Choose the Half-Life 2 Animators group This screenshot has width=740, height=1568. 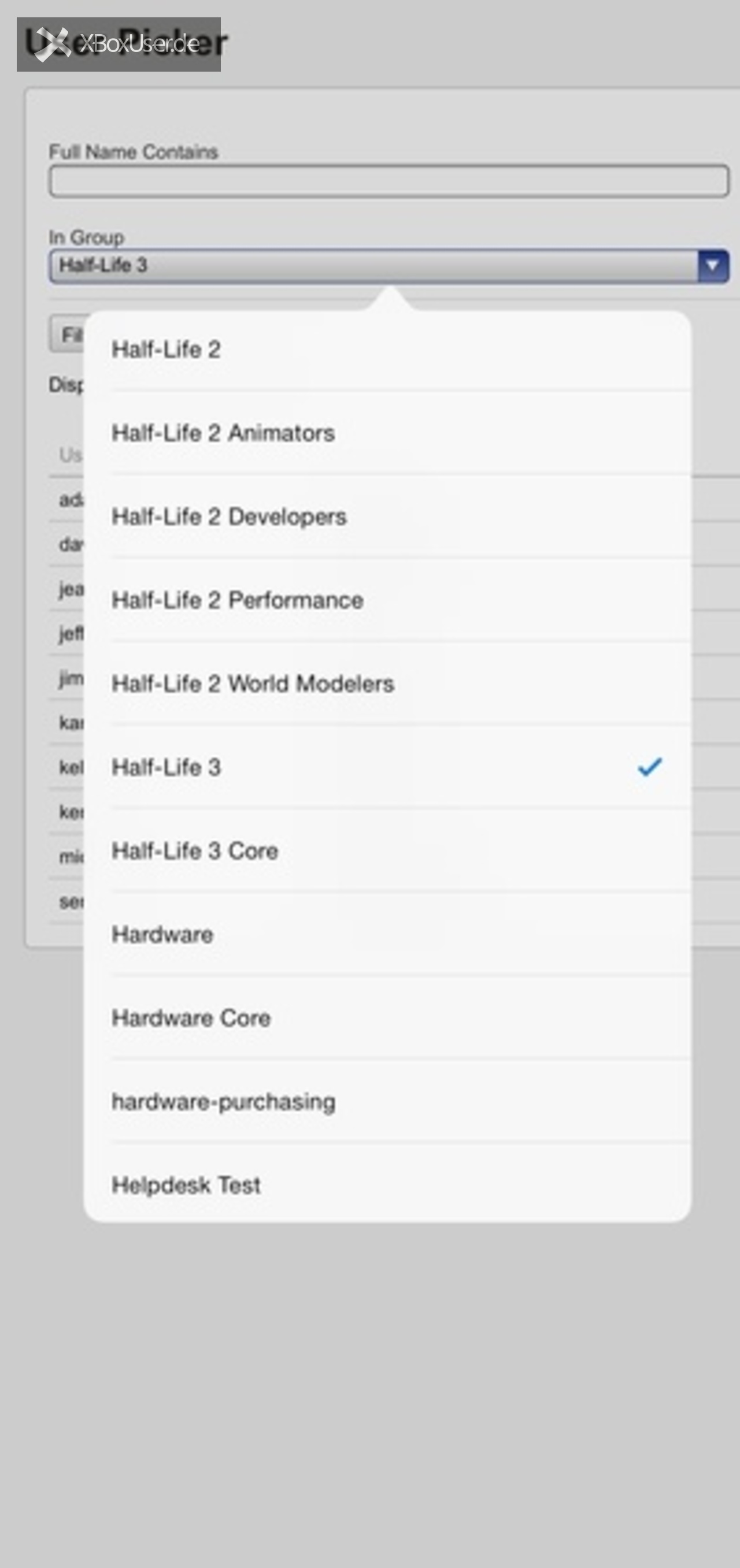(387, 433)
